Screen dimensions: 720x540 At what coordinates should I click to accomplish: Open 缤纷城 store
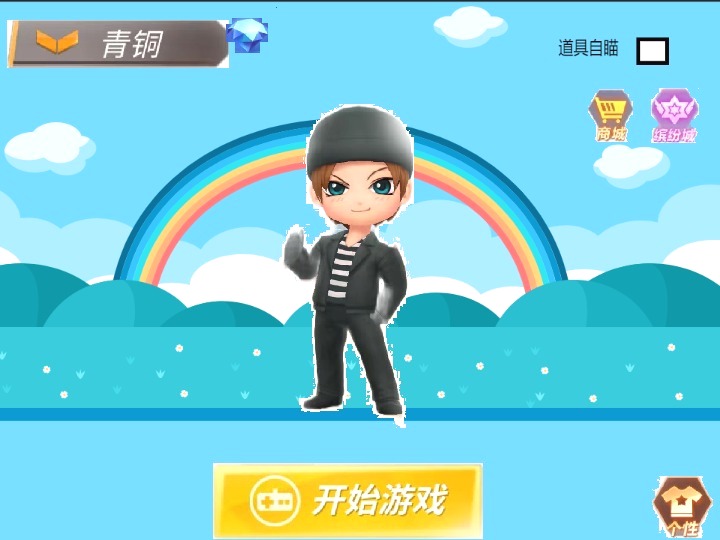[674, 115]
